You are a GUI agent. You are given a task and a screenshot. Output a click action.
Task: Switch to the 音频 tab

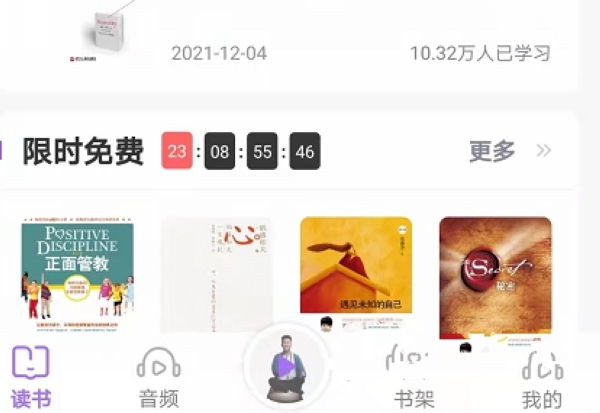pyautogui.click(x=159, y=377)
